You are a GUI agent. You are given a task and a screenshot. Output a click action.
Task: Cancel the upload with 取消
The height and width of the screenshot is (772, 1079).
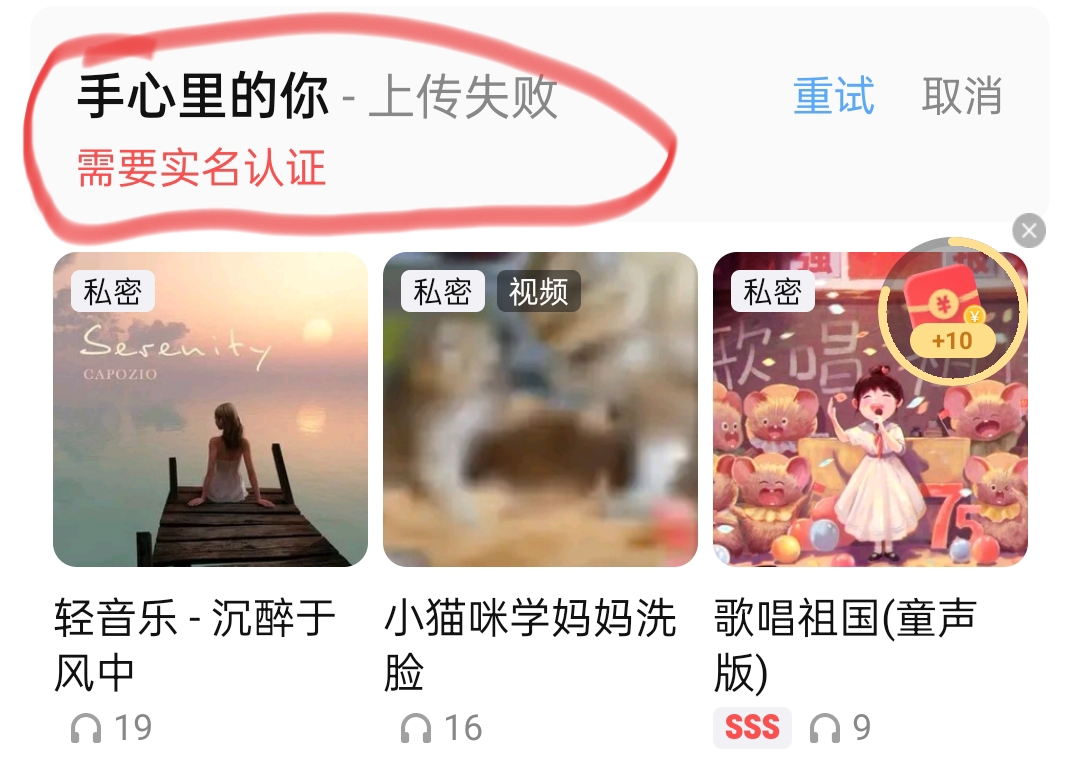tap(961, 97)
